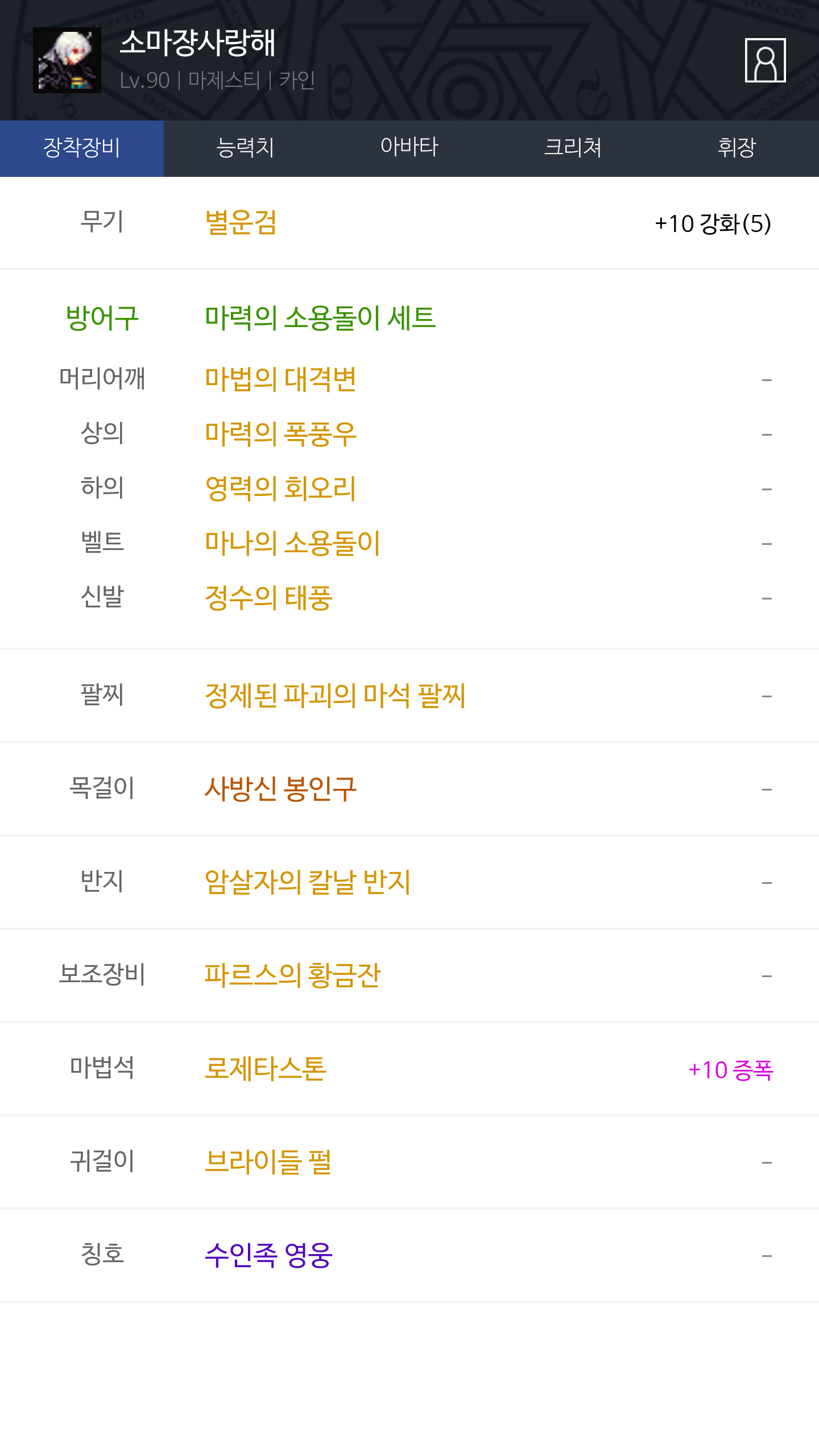Screen dimensions: 819x1456
Task: Open title 수인족 영웅
Action: click(x=268, y=1255)
